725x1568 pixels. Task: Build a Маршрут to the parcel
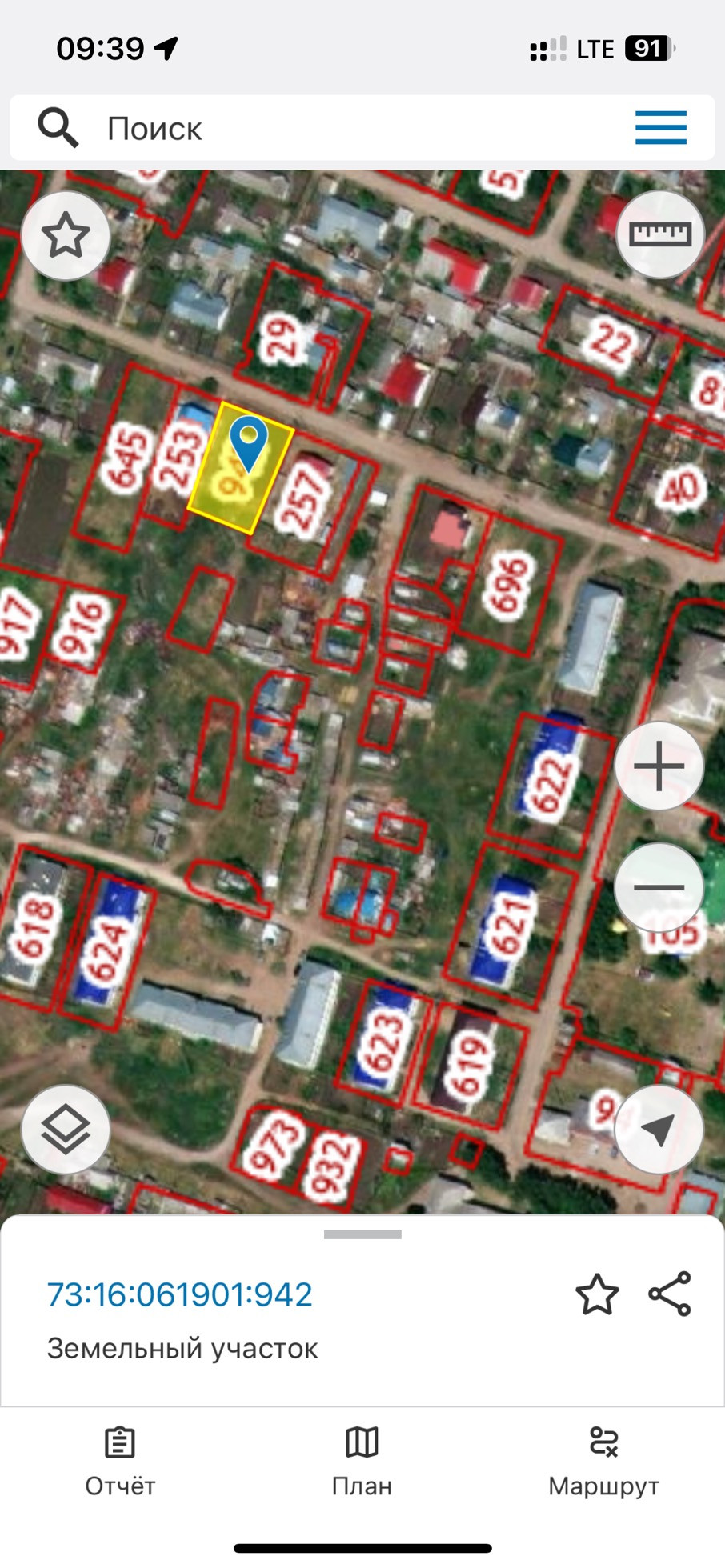(603, 1461)
